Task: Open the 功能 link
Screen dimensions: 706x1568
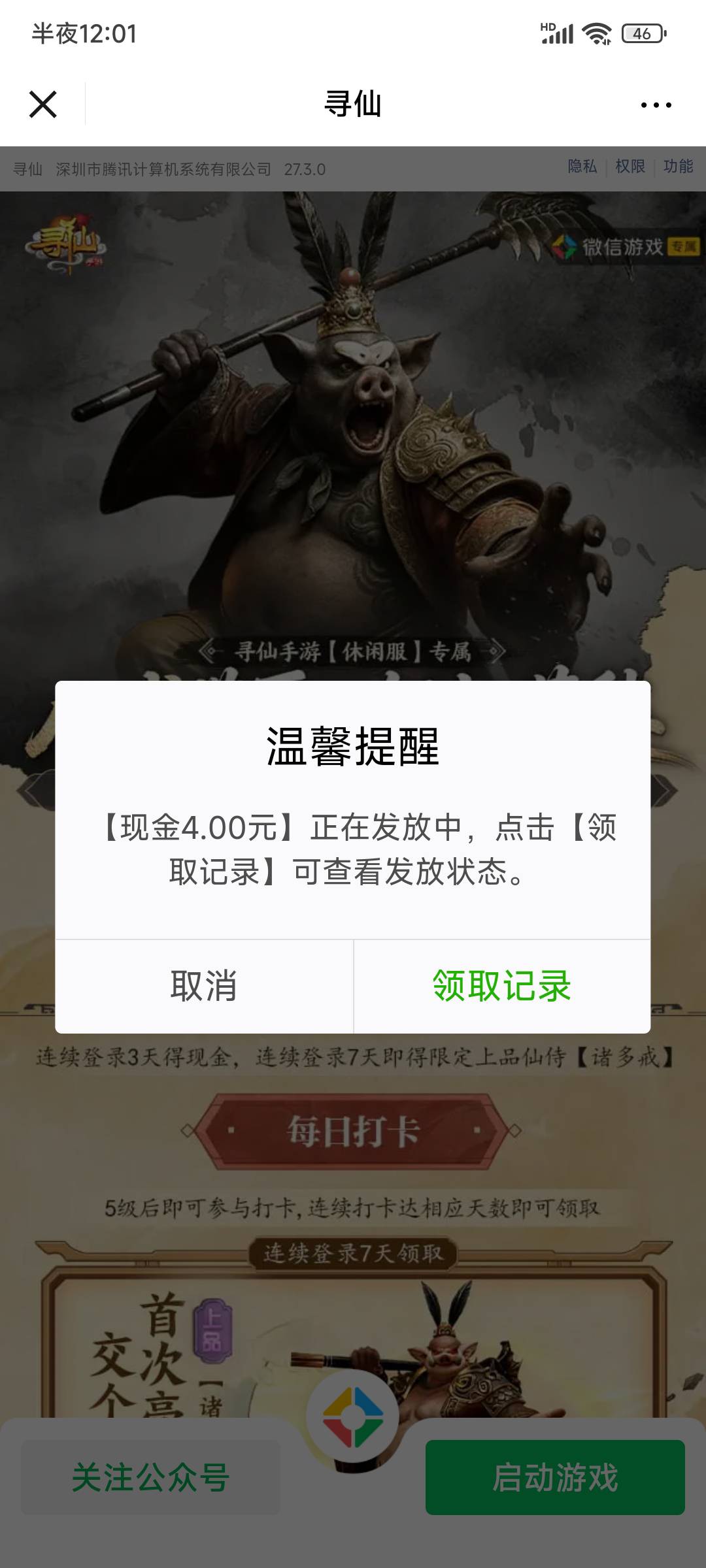Action: [678, 167]
